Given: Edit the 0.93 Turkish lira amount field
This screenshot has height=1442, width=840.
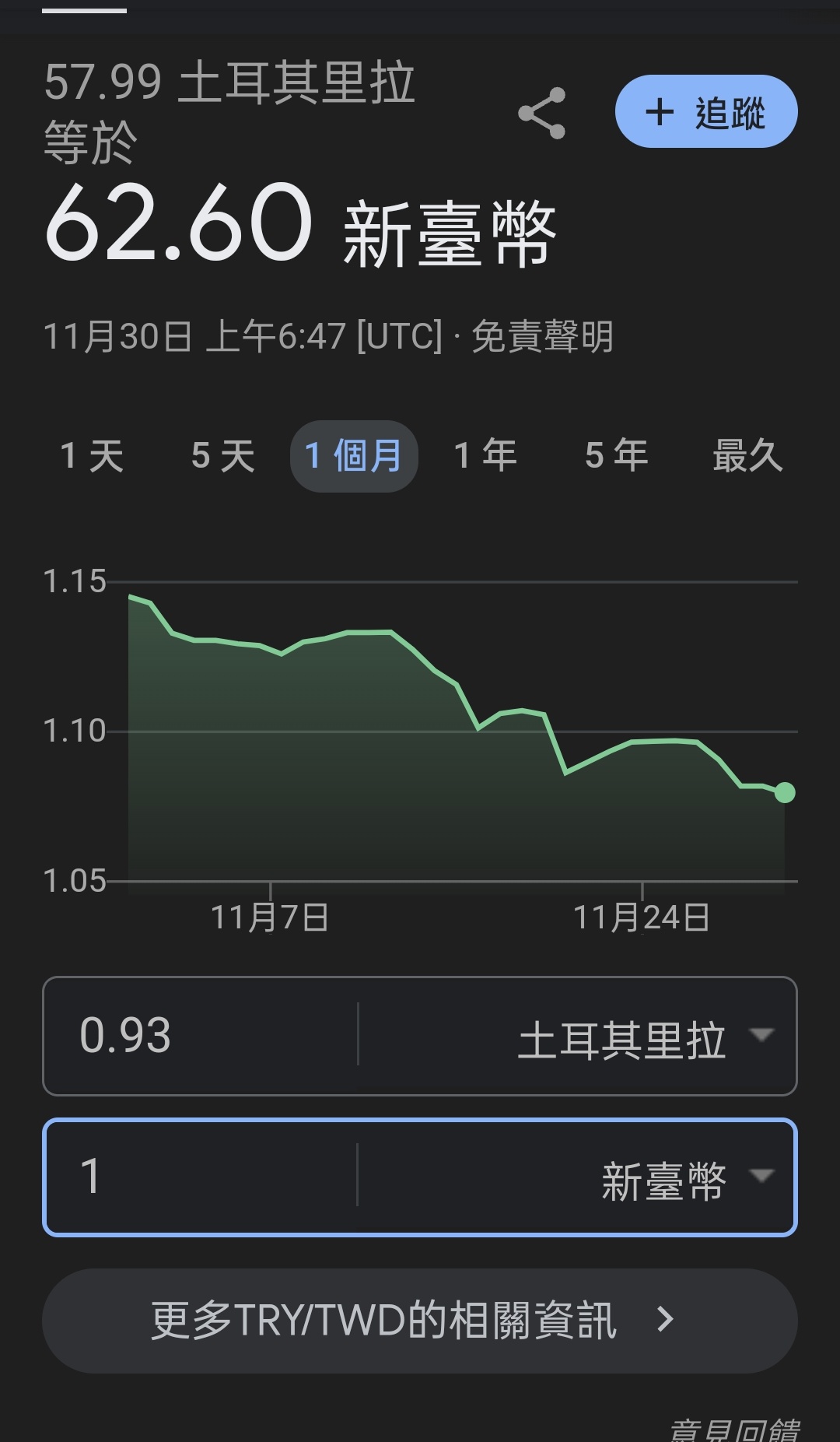Looking at the screenshot, I should click(201, 1036).
